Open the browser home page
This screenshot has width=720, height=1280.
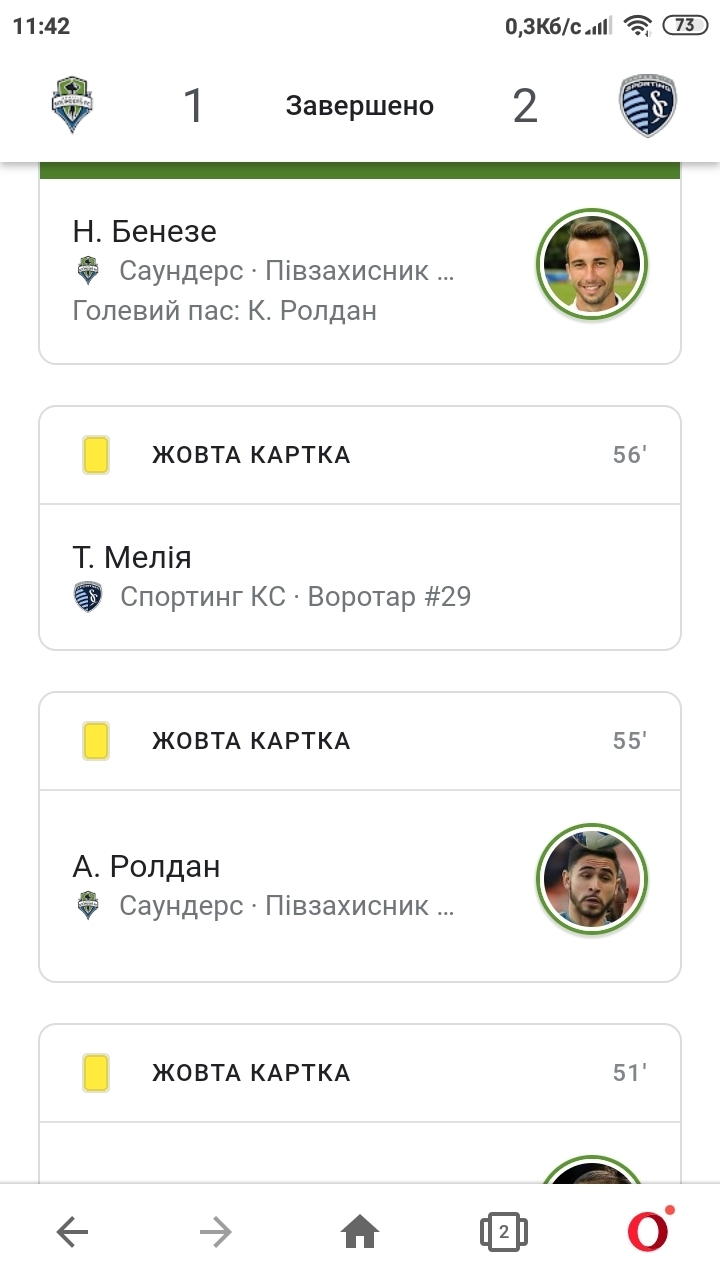point(360,1232)
